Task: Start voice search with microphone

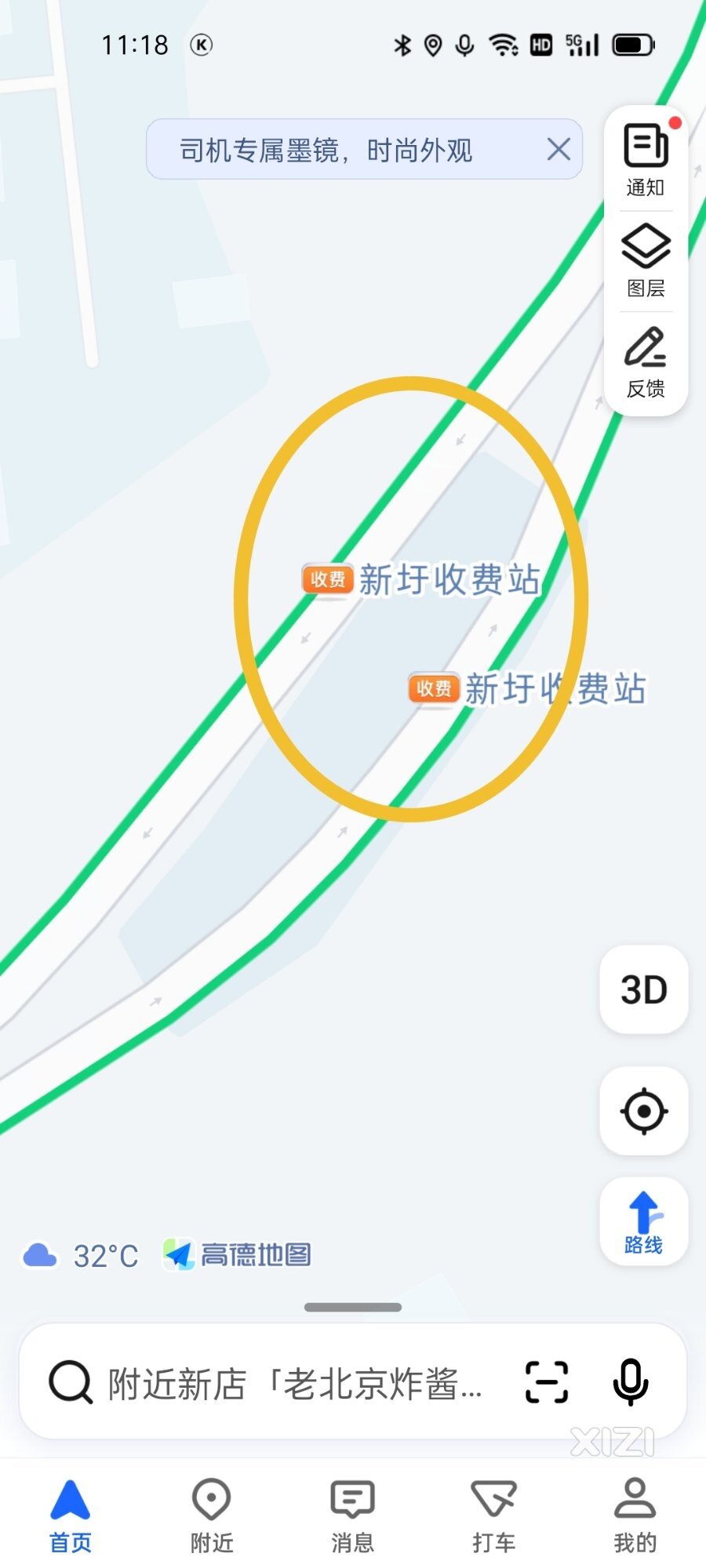Action: click(x=630, y=1381)
